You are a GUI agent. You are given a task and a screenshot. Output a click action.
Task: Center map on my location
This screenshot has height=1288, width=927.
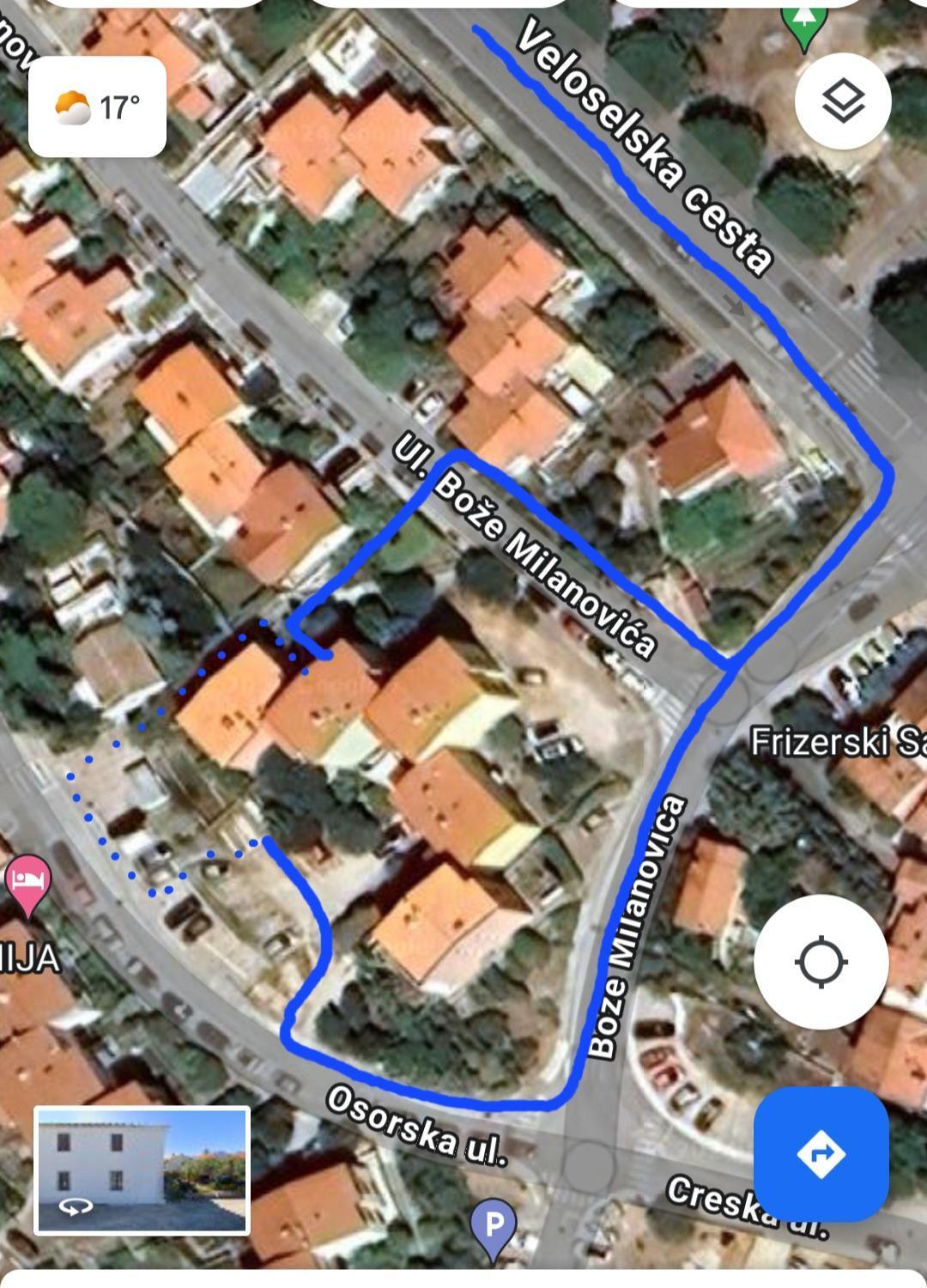click(821, 961)
